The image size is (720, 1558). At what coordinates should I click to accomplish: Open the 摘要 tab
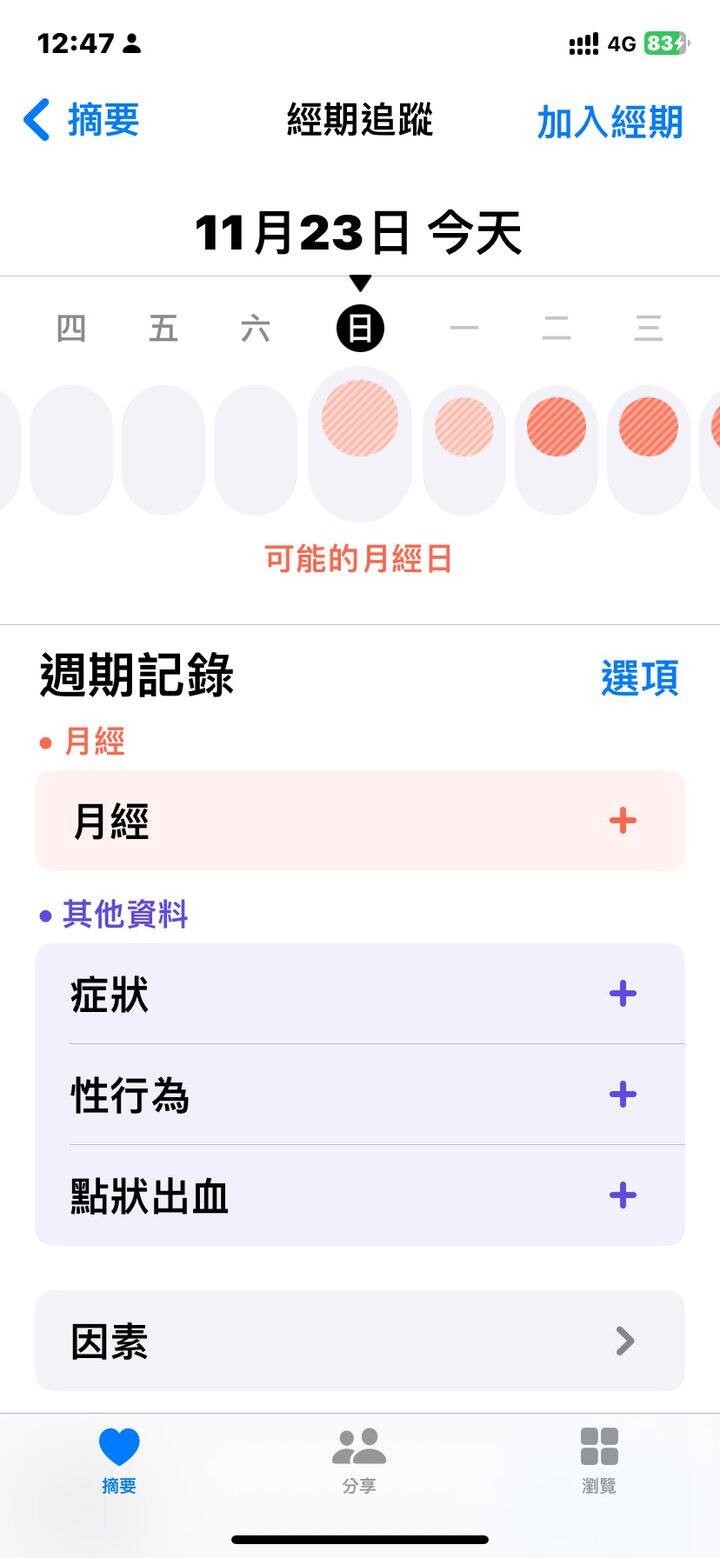coord(119,1460)
